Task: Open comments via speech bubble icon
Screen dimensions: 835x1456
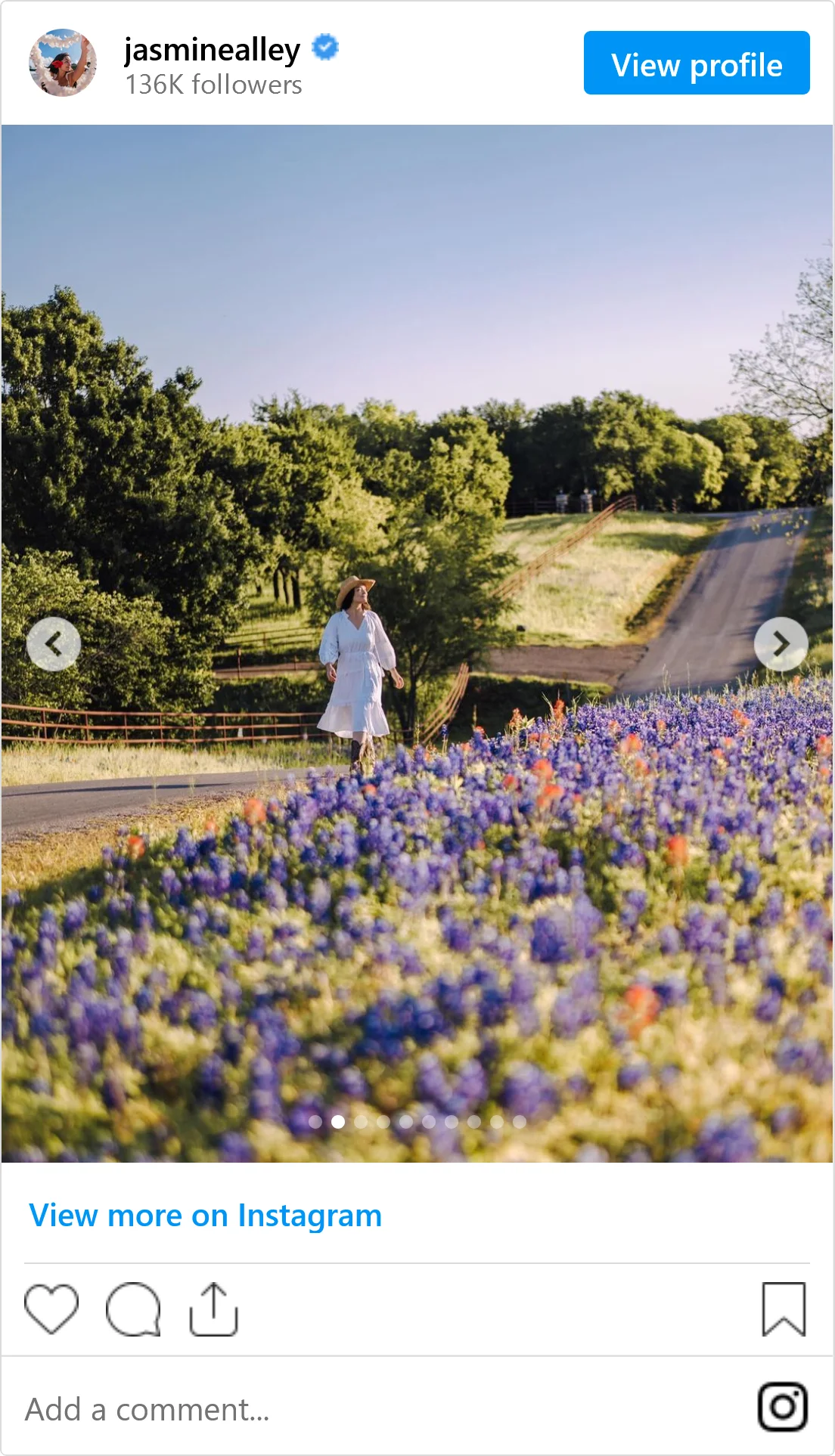Action: pyautogui.click(x=133, y=1309)
